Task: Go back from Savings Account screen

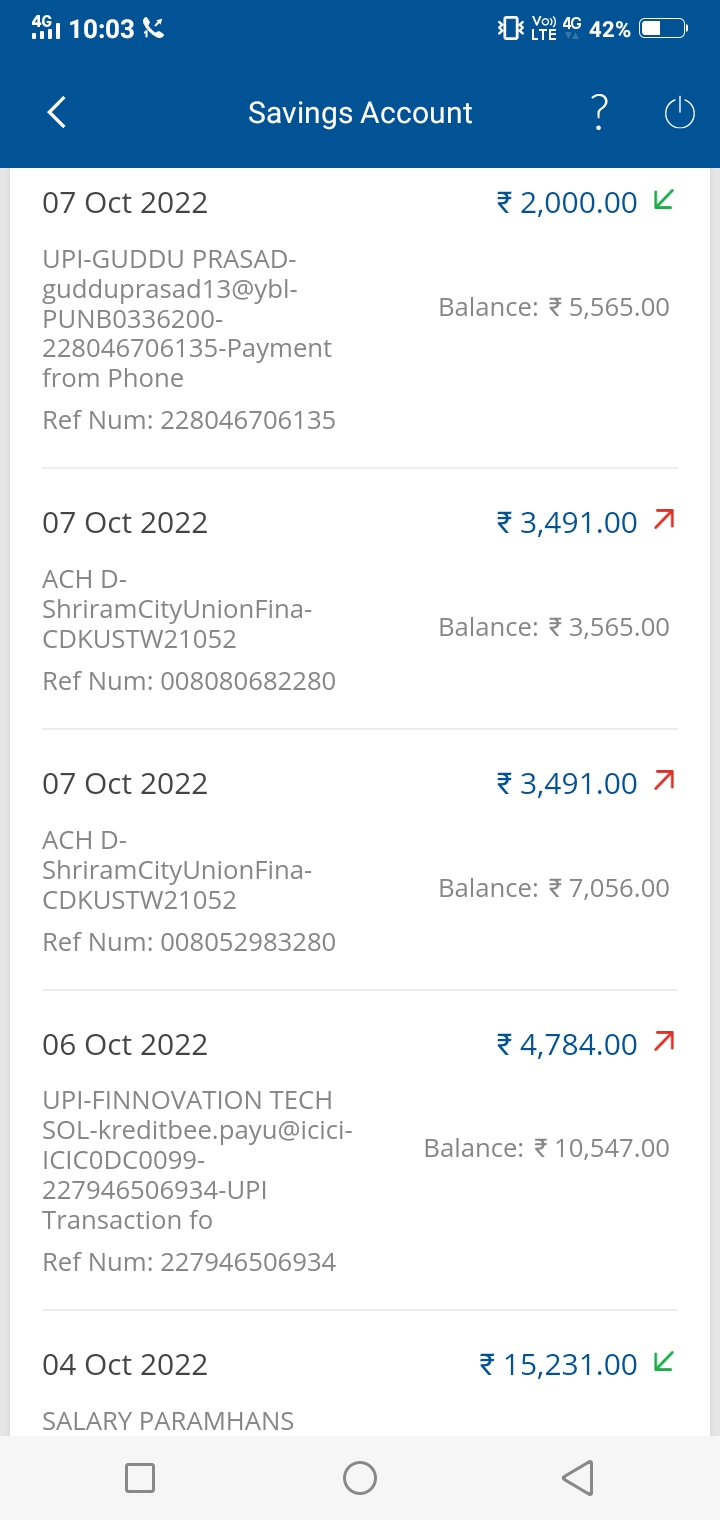Action: click(x=57, y=113)
